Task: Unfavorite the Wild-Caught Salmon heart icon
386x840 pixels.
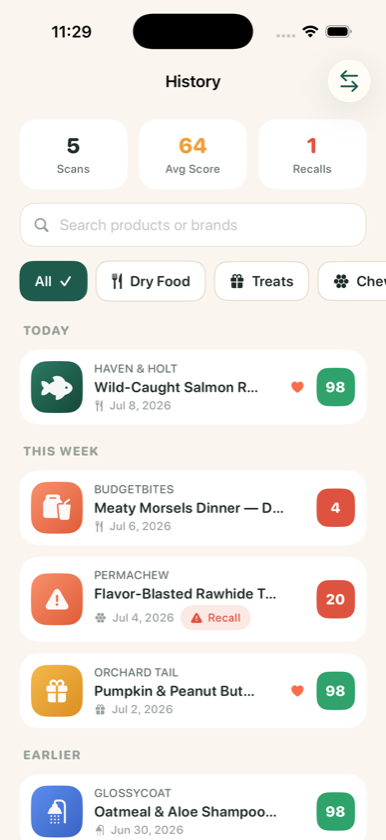Action: pos(297,387)
